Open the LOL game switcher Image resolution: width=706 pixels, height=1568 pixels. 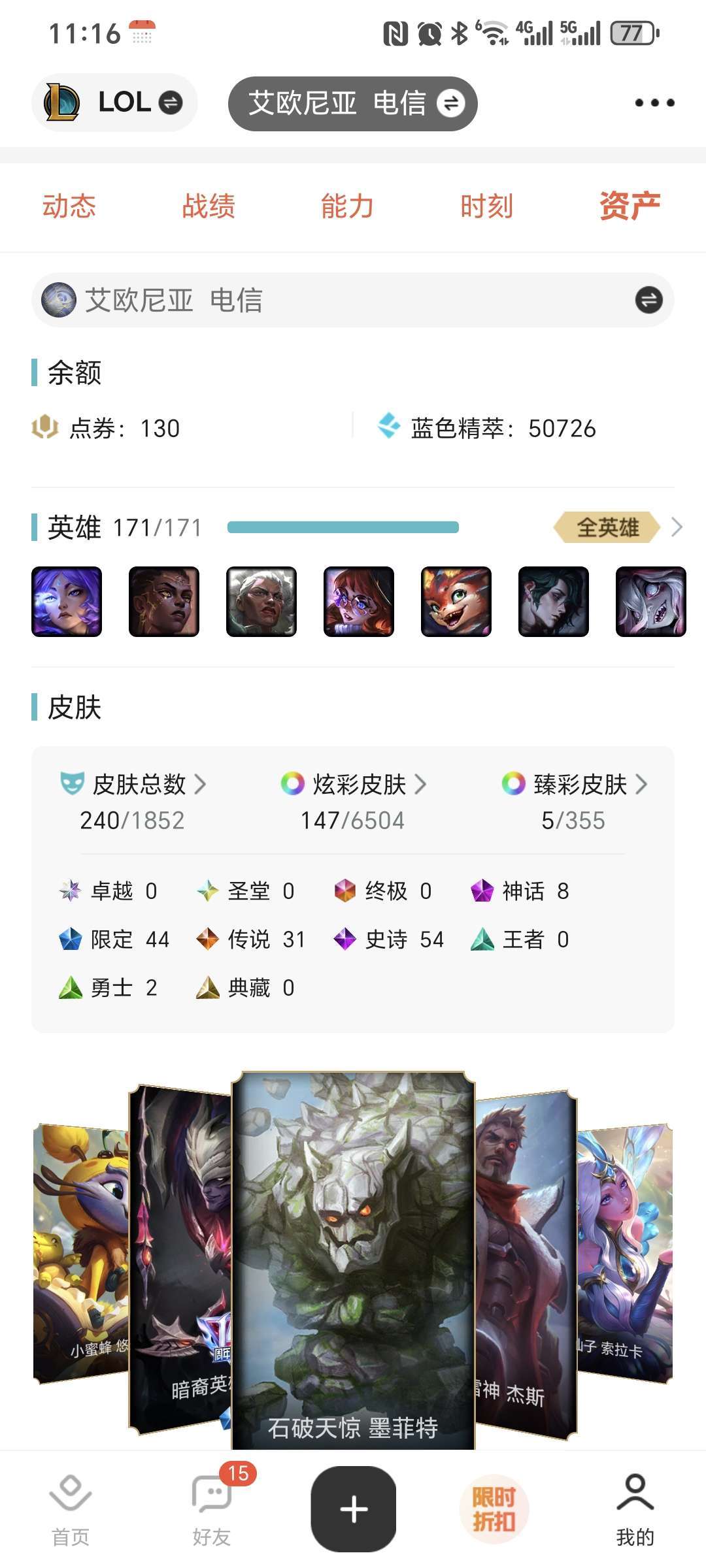[x=114, y=103]
